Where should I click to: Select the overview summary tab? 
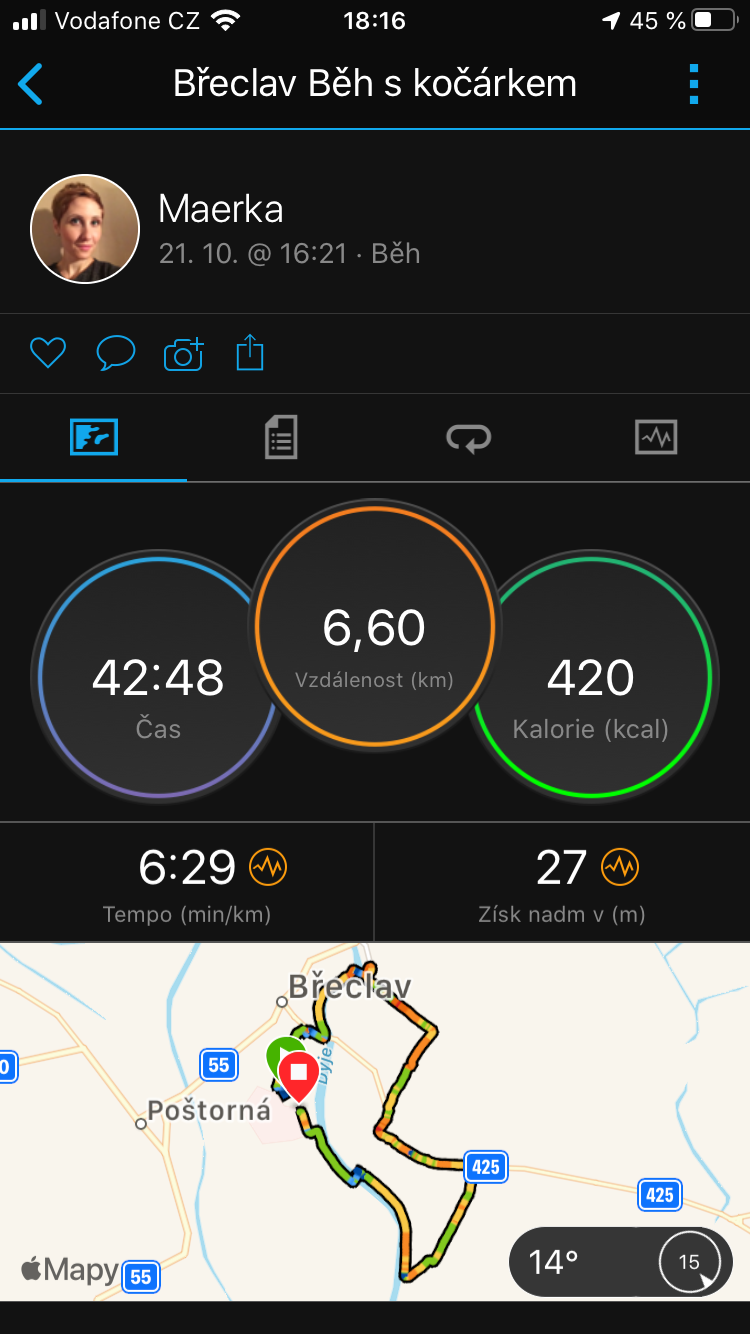coord(94,438)
